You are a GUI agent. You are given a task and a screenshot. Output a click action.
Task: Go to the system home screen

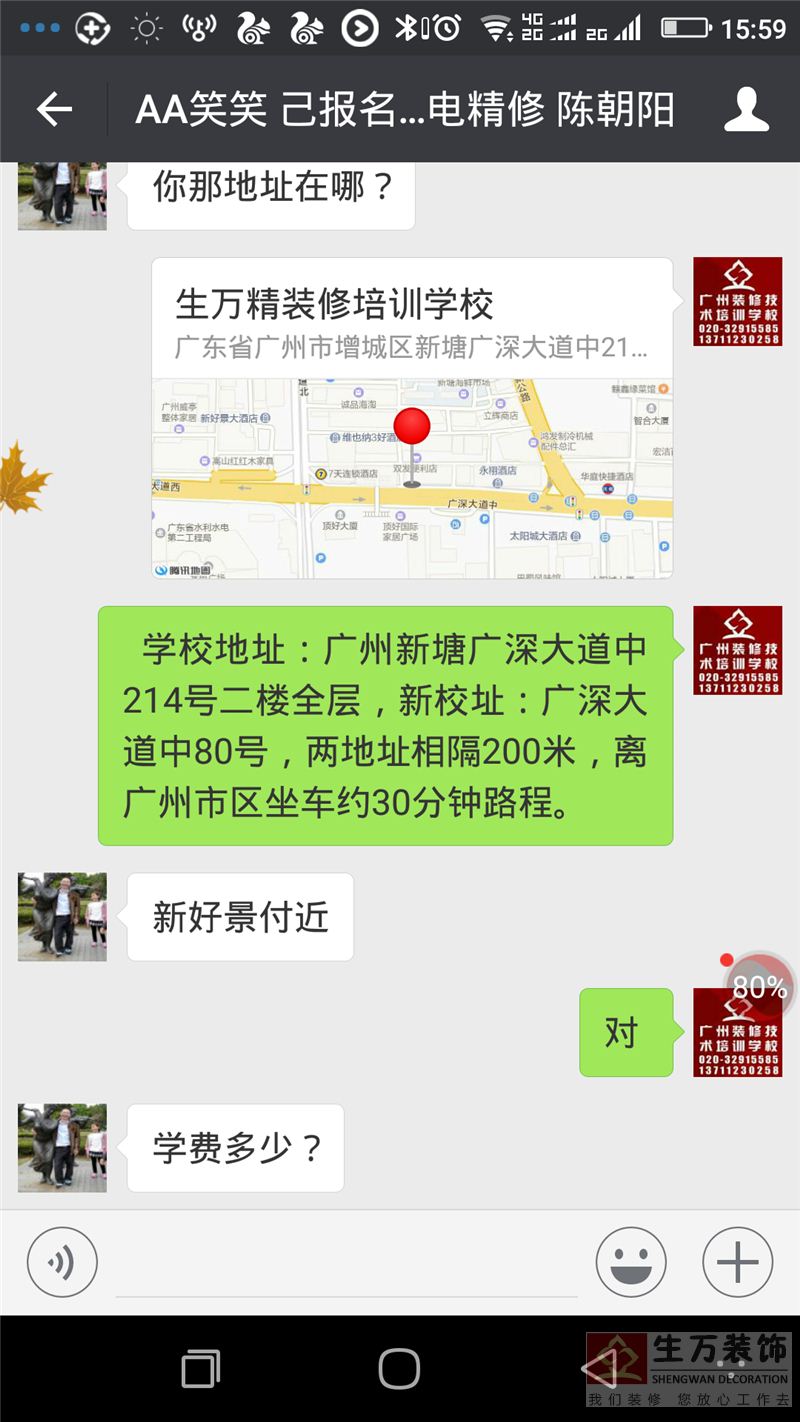399,1368
